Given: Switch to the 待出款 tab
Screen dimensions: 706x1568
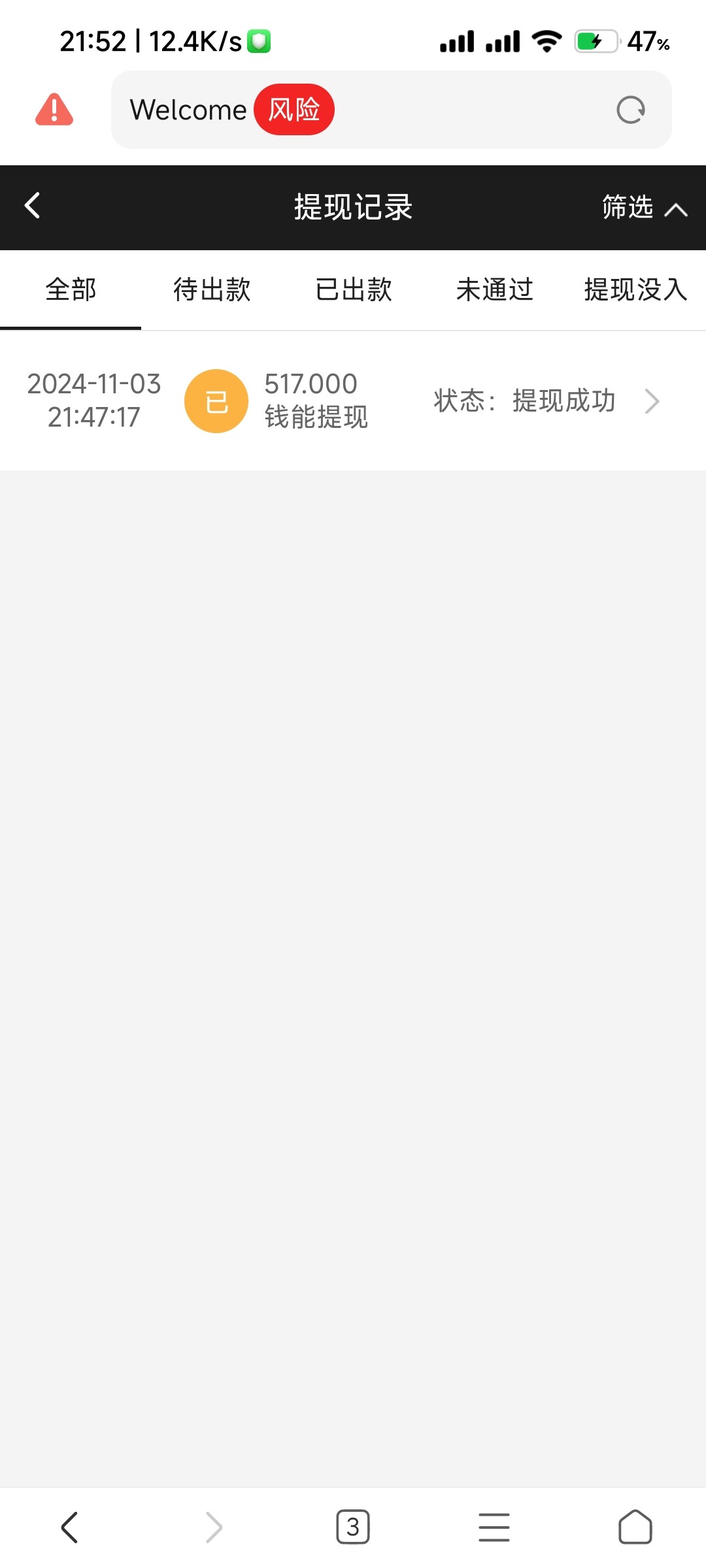Looking at the screenshot, I should [212, 290].
